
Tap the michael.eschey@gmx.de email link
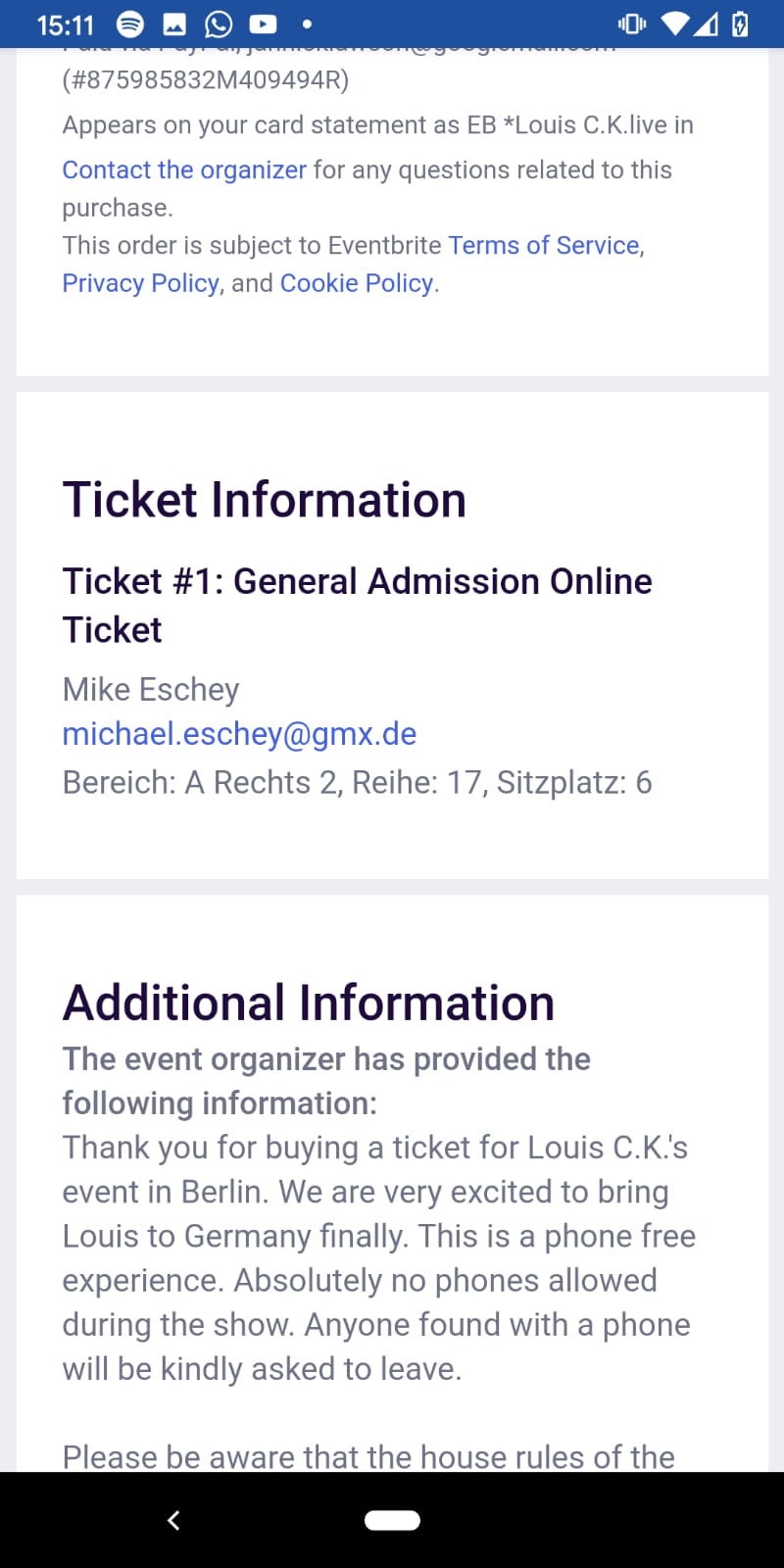click(x=239, y=734)
